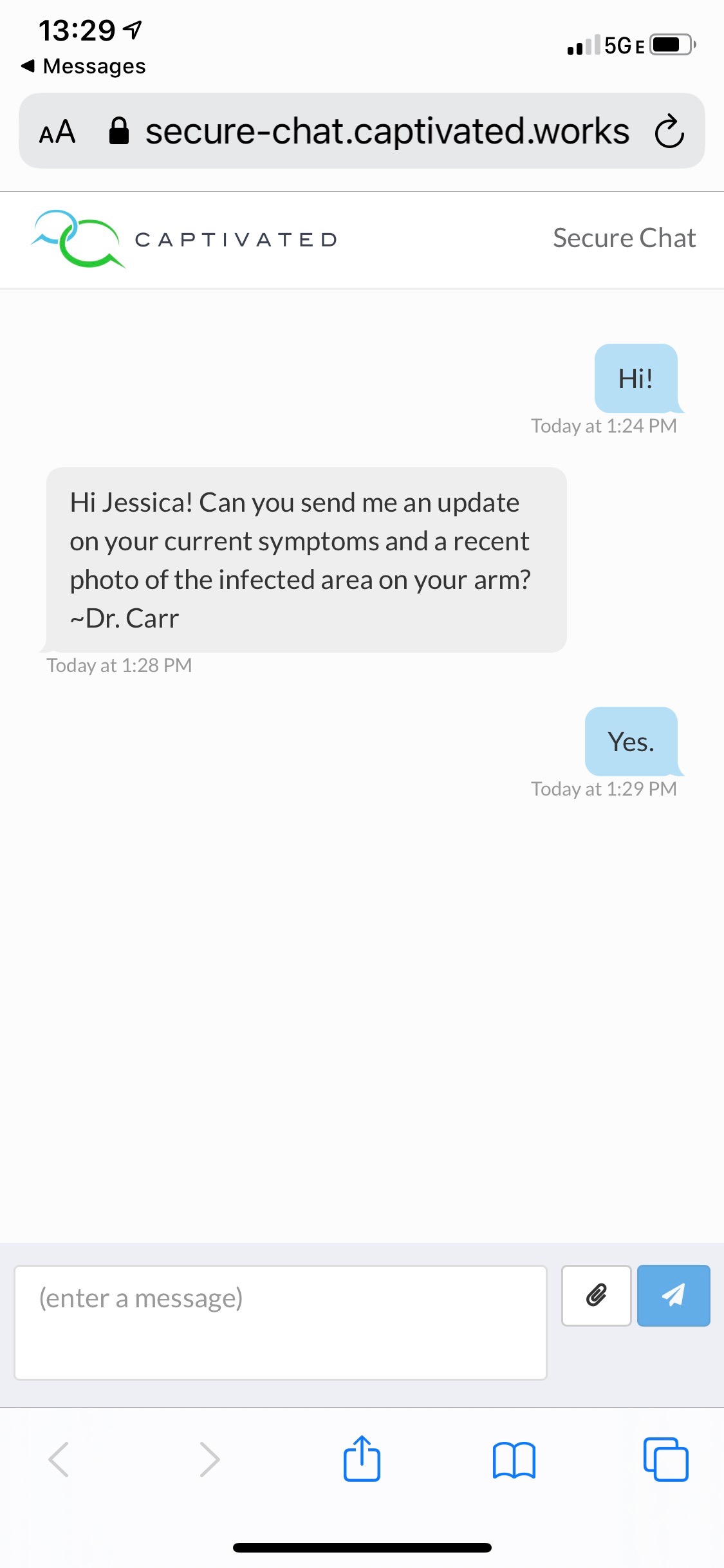Open Safari bookmarks

coord(514,1459)
